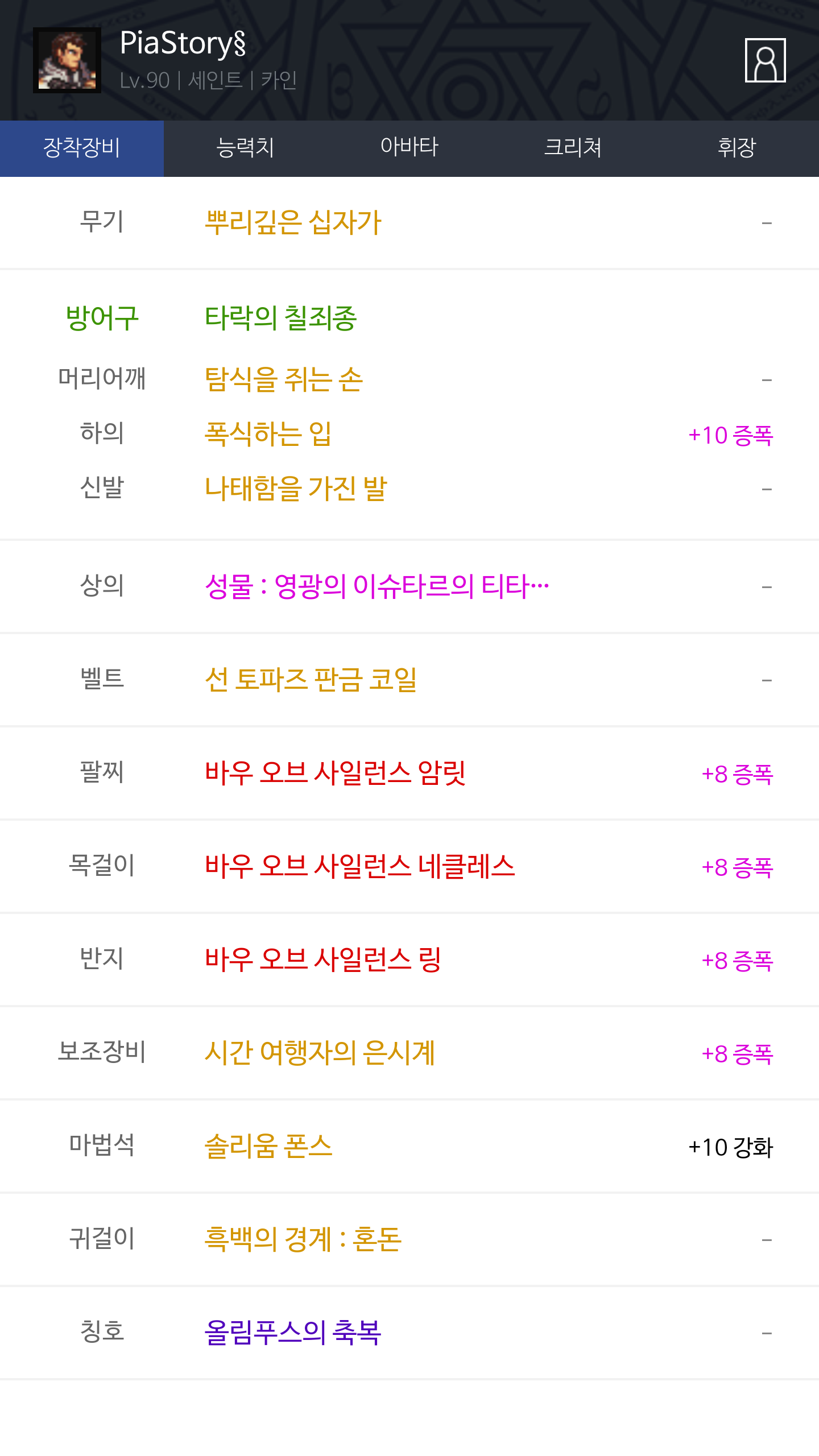Open belt item 선 토파즈 판금 코일
819x1456 pixels.
pos(409,680)
